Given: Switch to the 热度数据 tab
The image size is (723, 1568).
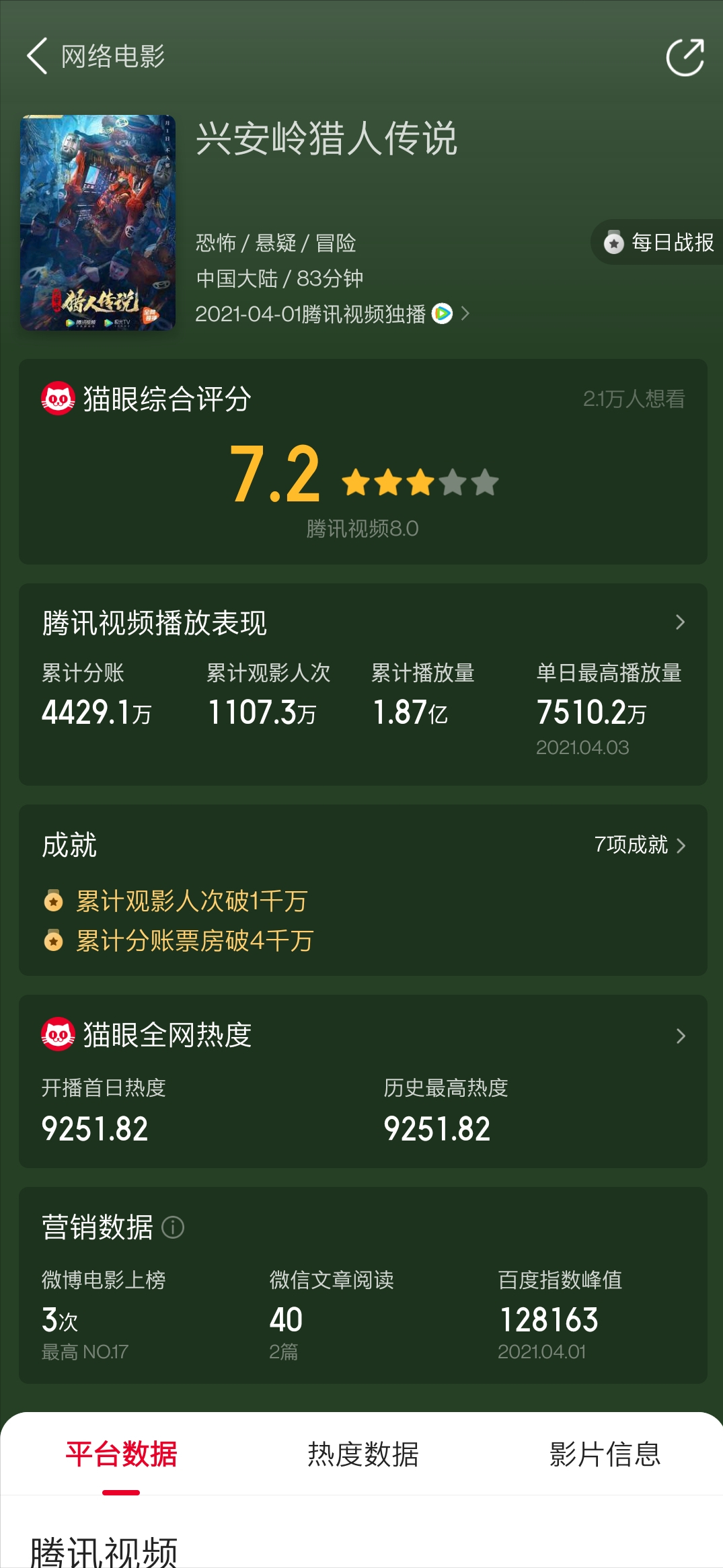Looking at the screenshot, I should [x=363, y=1454].
